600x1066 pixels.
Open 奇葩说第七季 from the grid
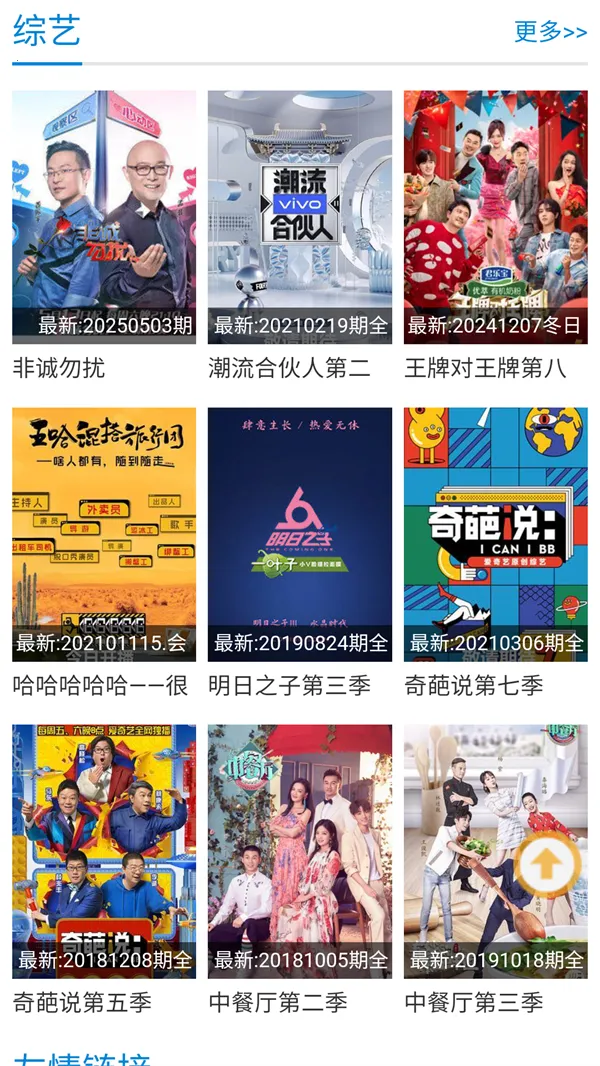(x=496, y=534)
